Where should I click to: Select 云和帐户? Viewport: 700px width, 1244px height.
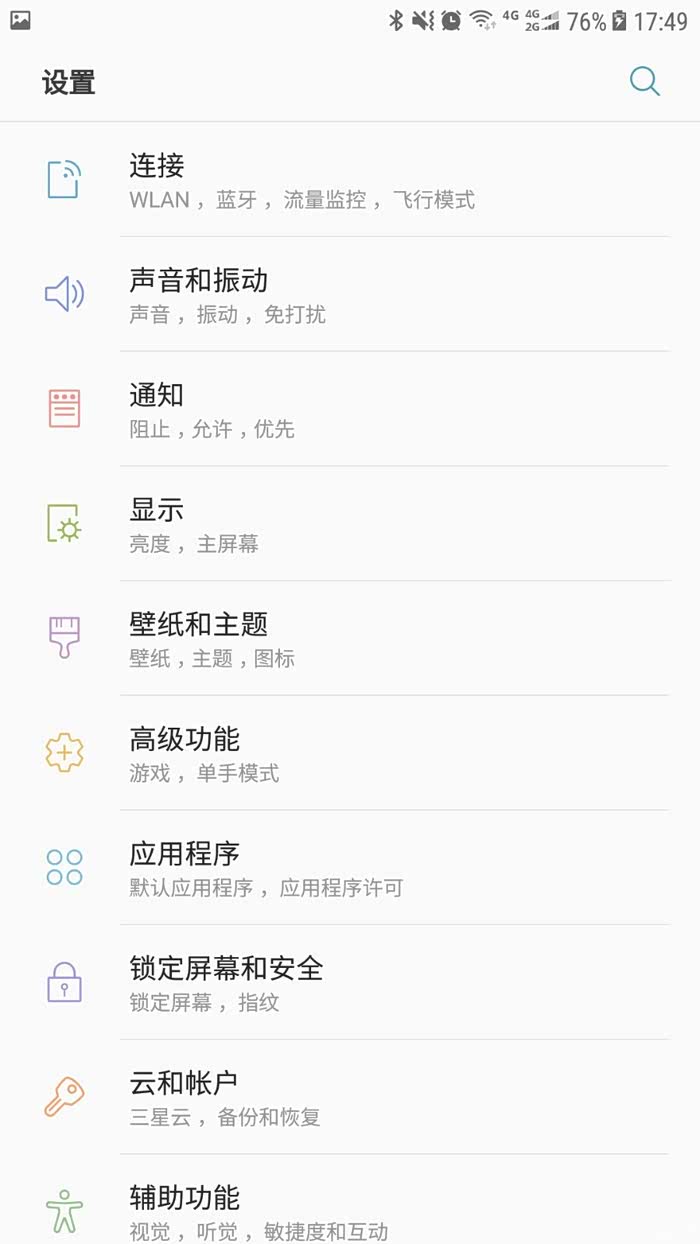click(x=300, y=1097)
